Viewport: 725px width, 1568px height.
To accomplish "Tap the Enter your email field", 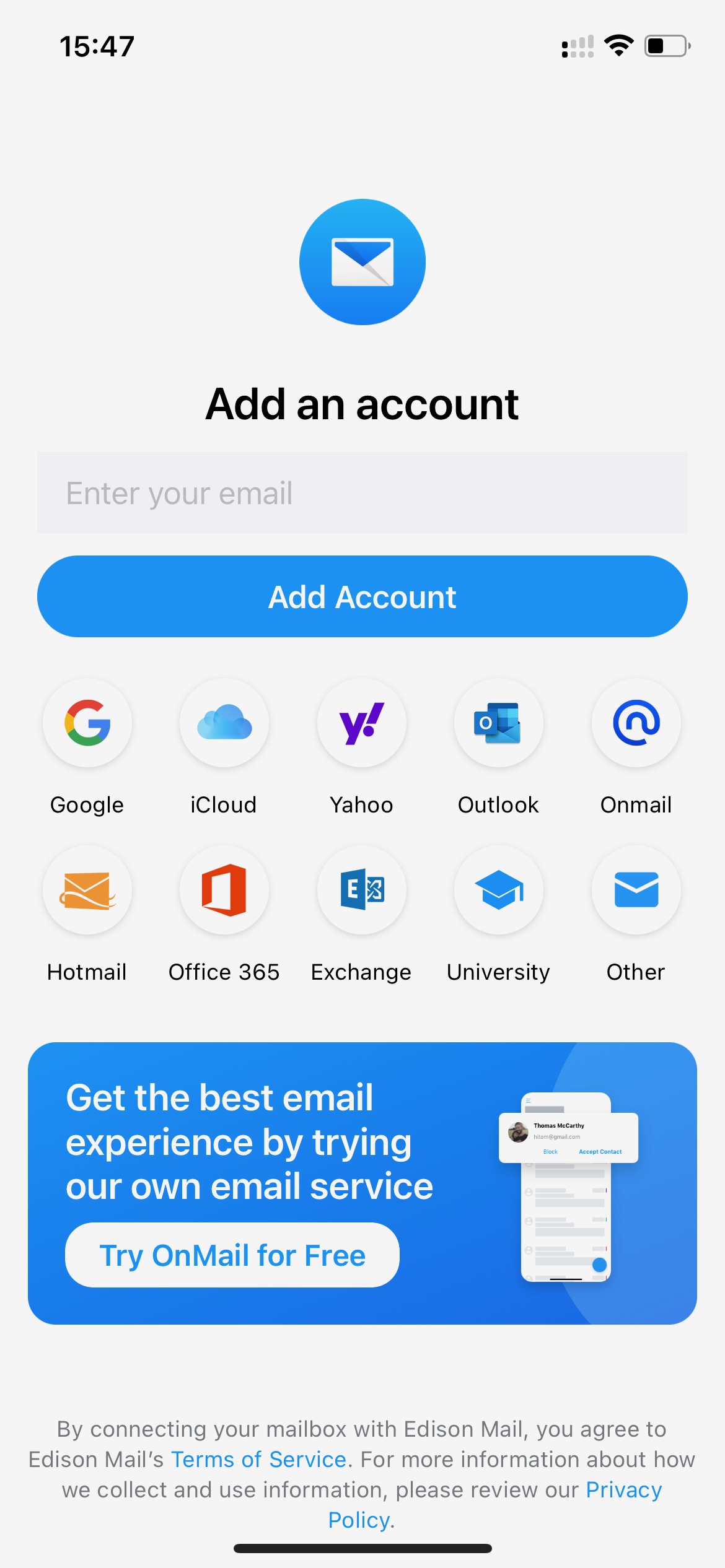I will pos(362,492).
